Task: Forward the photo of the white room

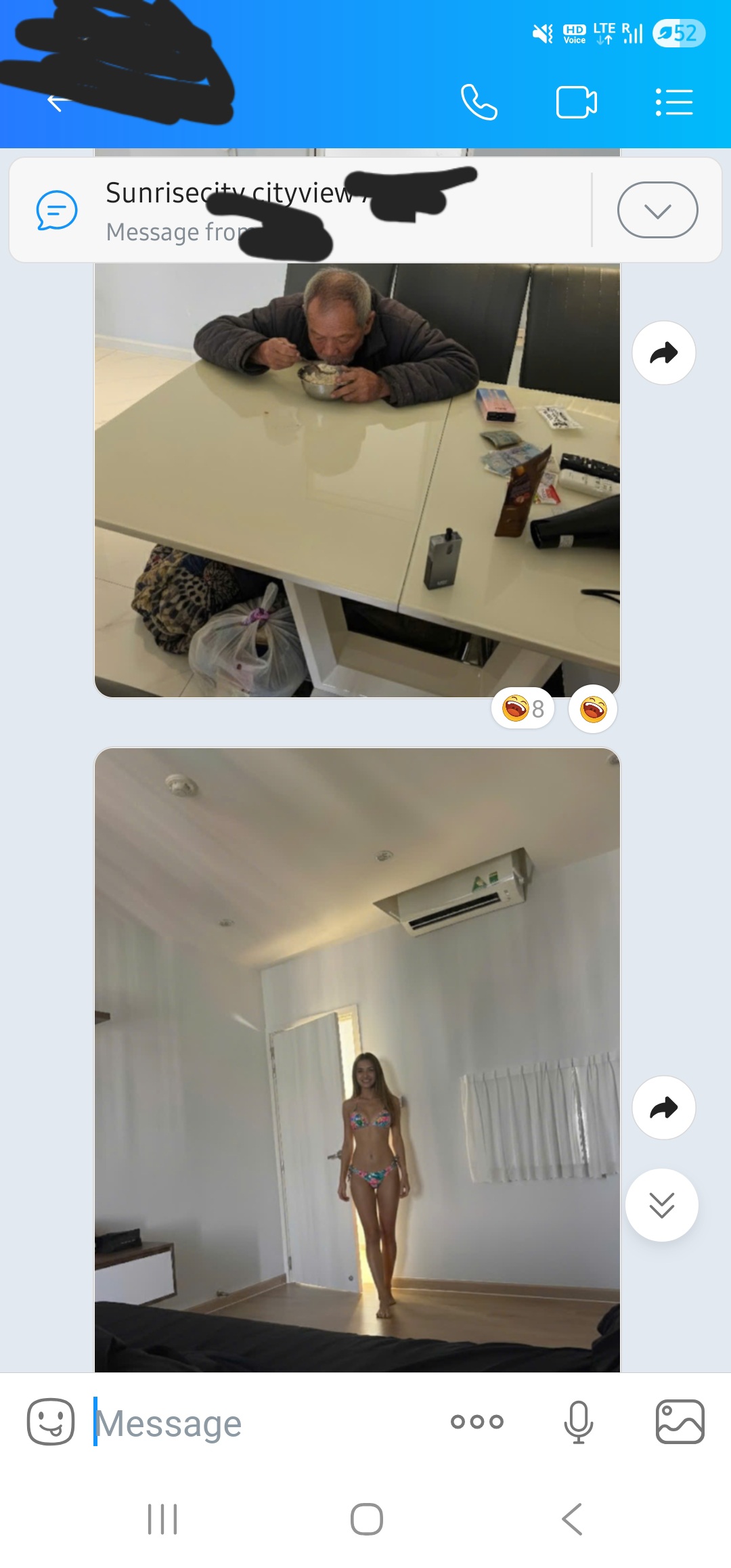Action: (x=663, y=1108)
